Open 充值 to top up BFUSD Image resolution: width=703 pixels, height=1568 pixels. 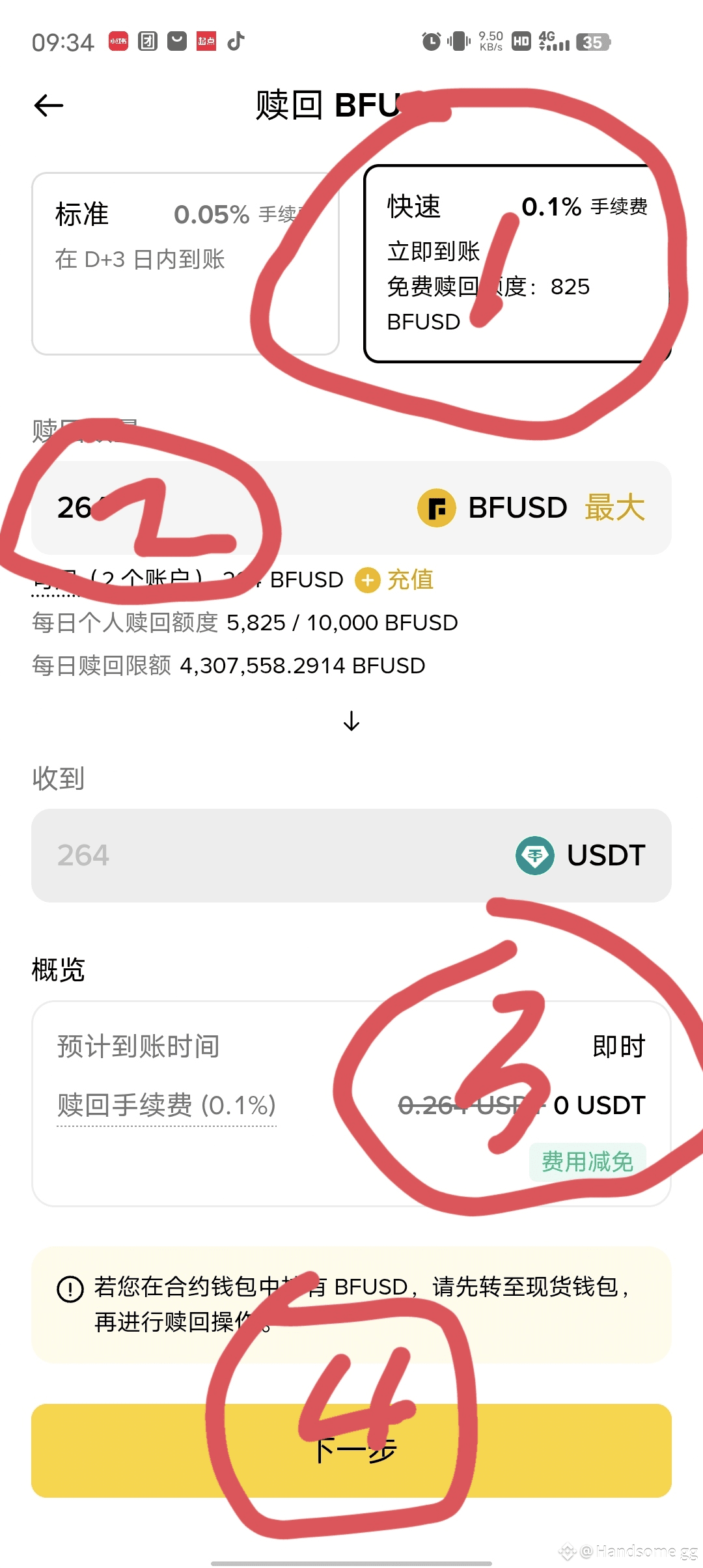coord(396,580)
